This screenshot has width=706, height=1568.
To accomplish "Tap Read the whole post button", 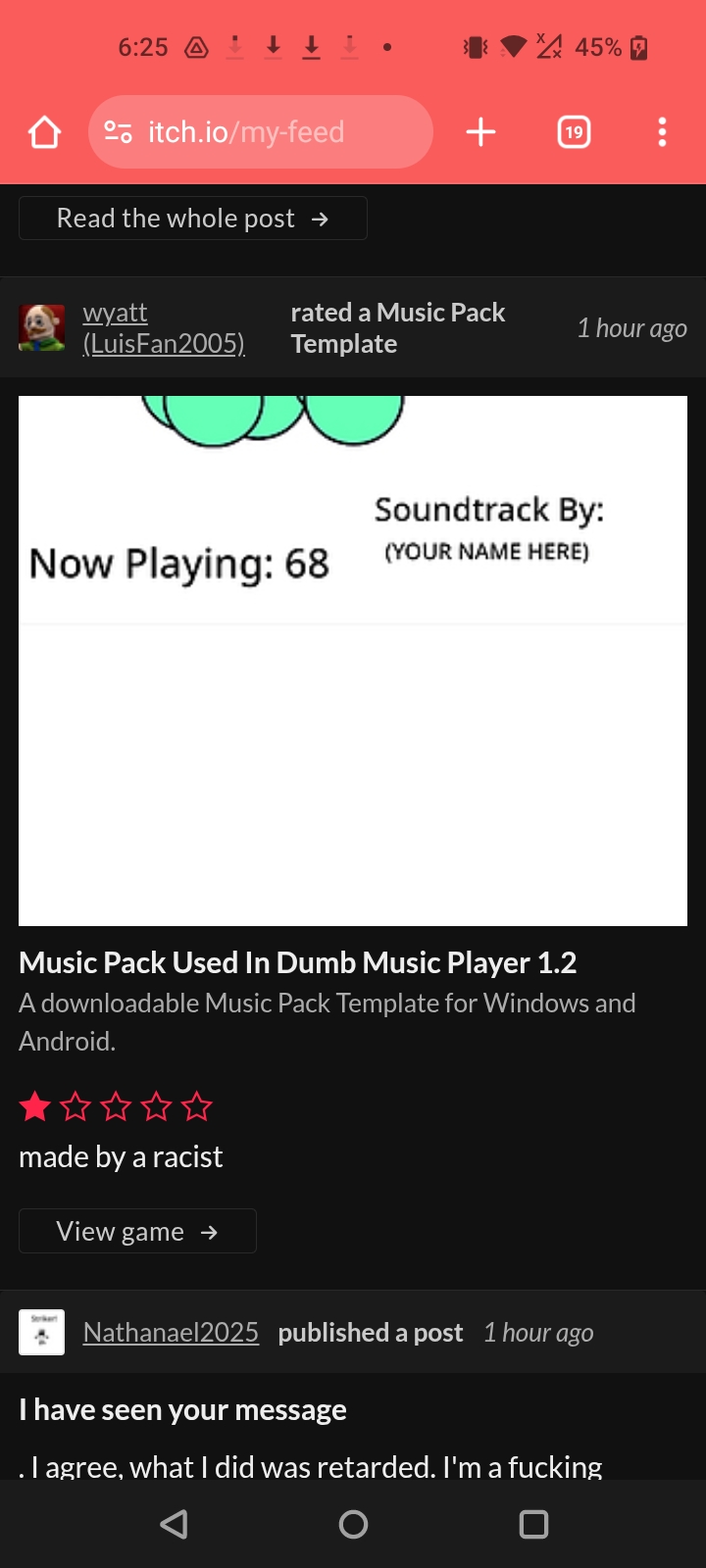I will pos(192,219).
